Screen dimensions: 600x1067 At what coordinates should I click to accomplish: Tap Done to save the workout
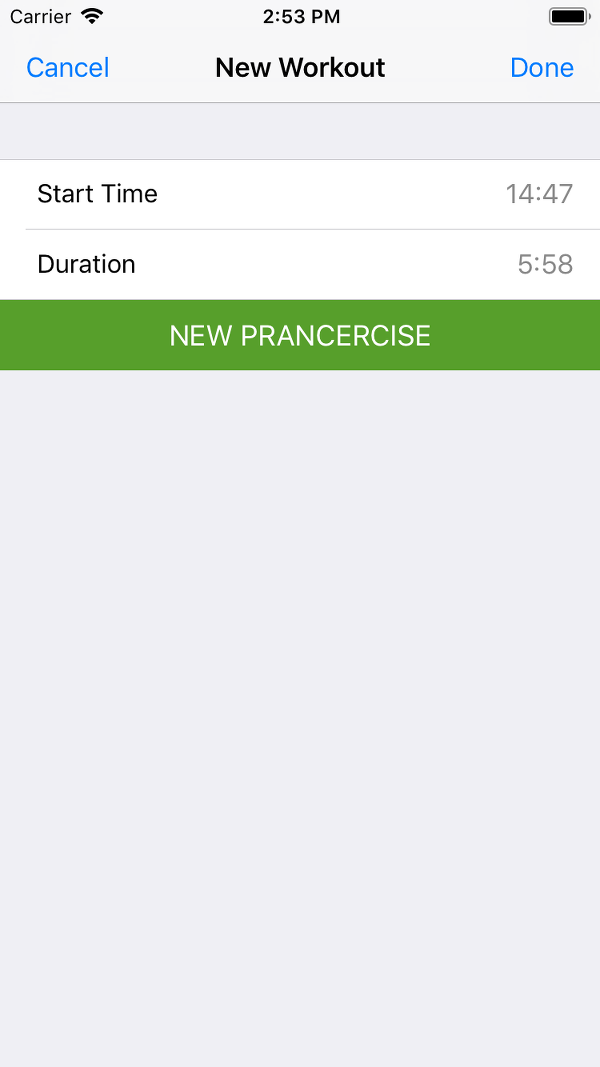click(x=541, y=68)
